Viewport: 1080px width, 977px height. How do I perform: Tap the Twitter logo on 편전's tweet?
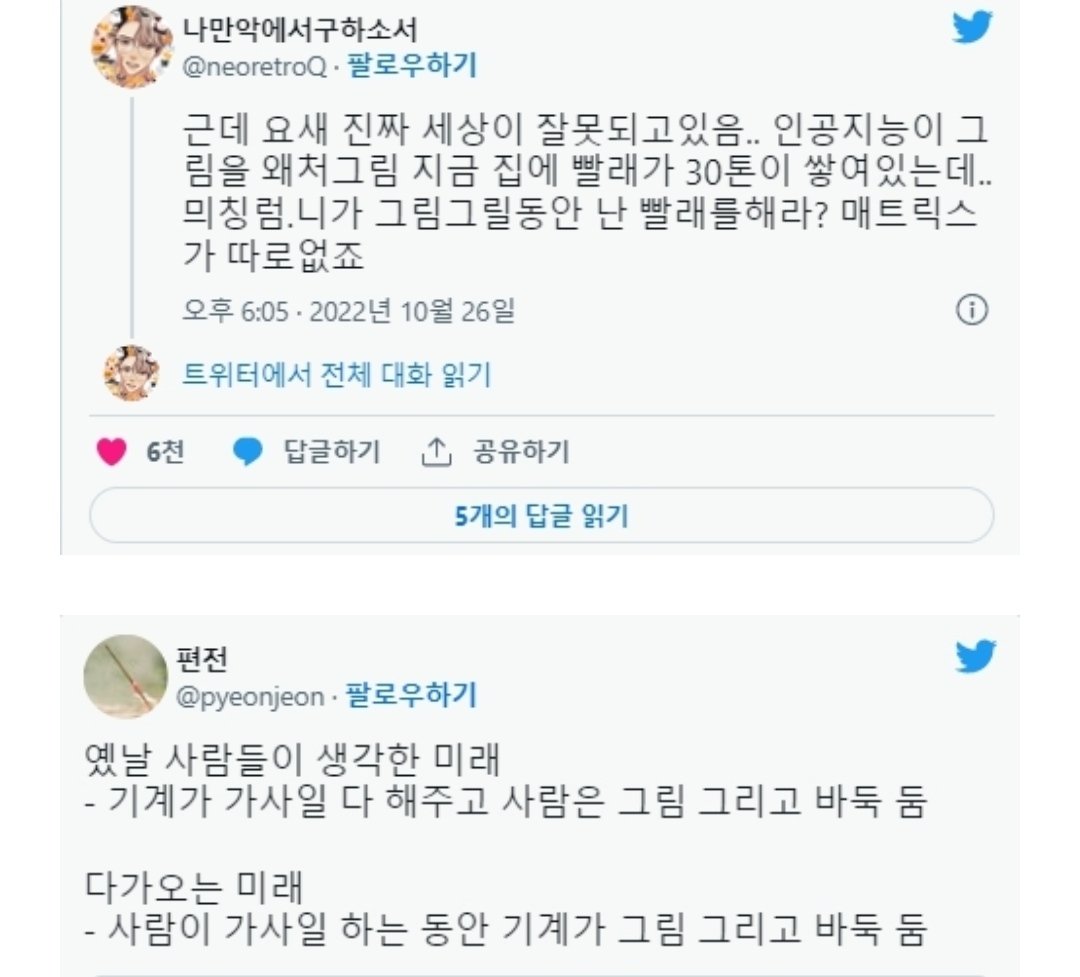(976, 657)
